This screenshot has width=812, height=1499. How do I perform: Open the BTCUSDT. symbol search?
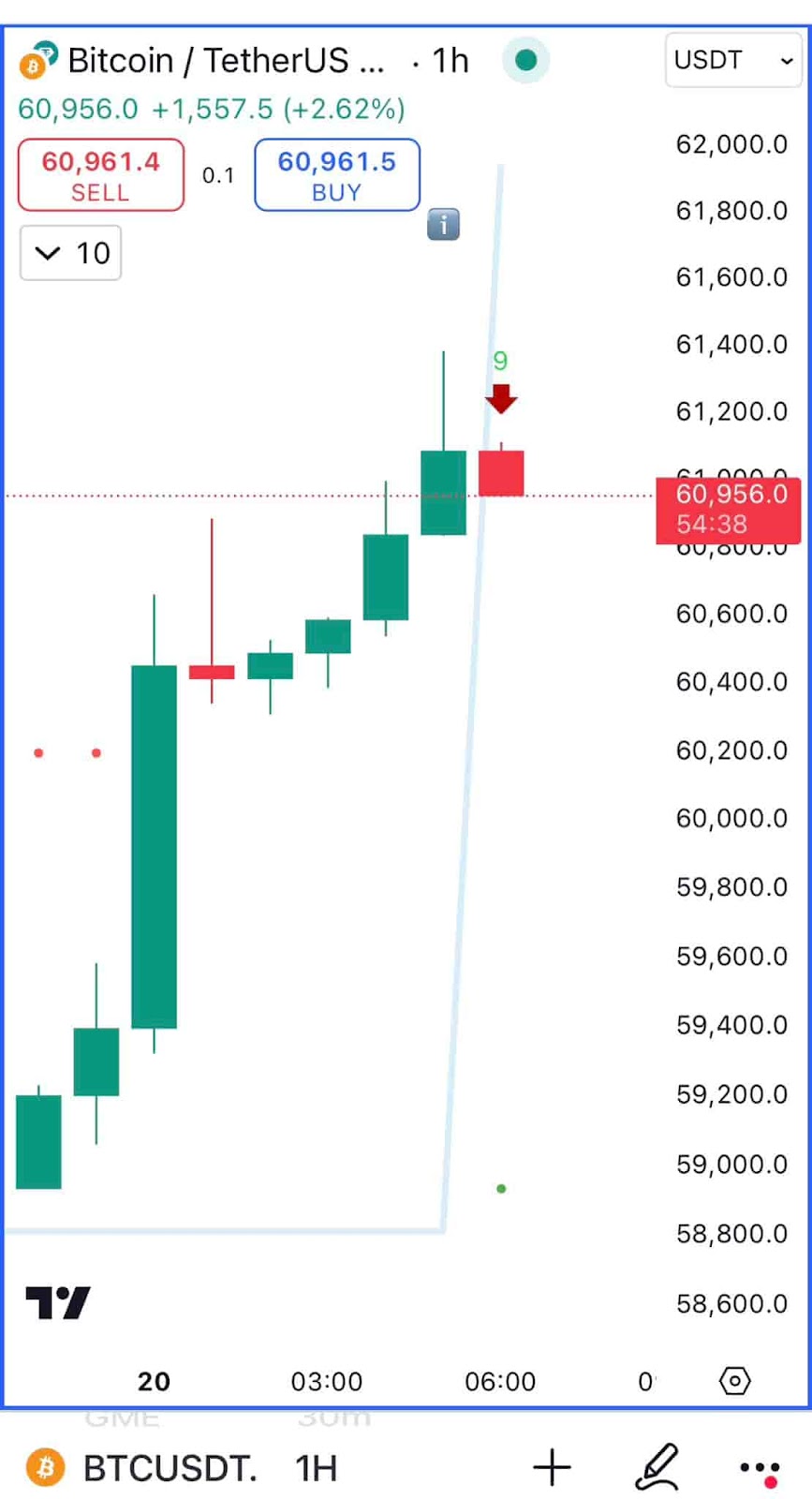(170, 1468)
